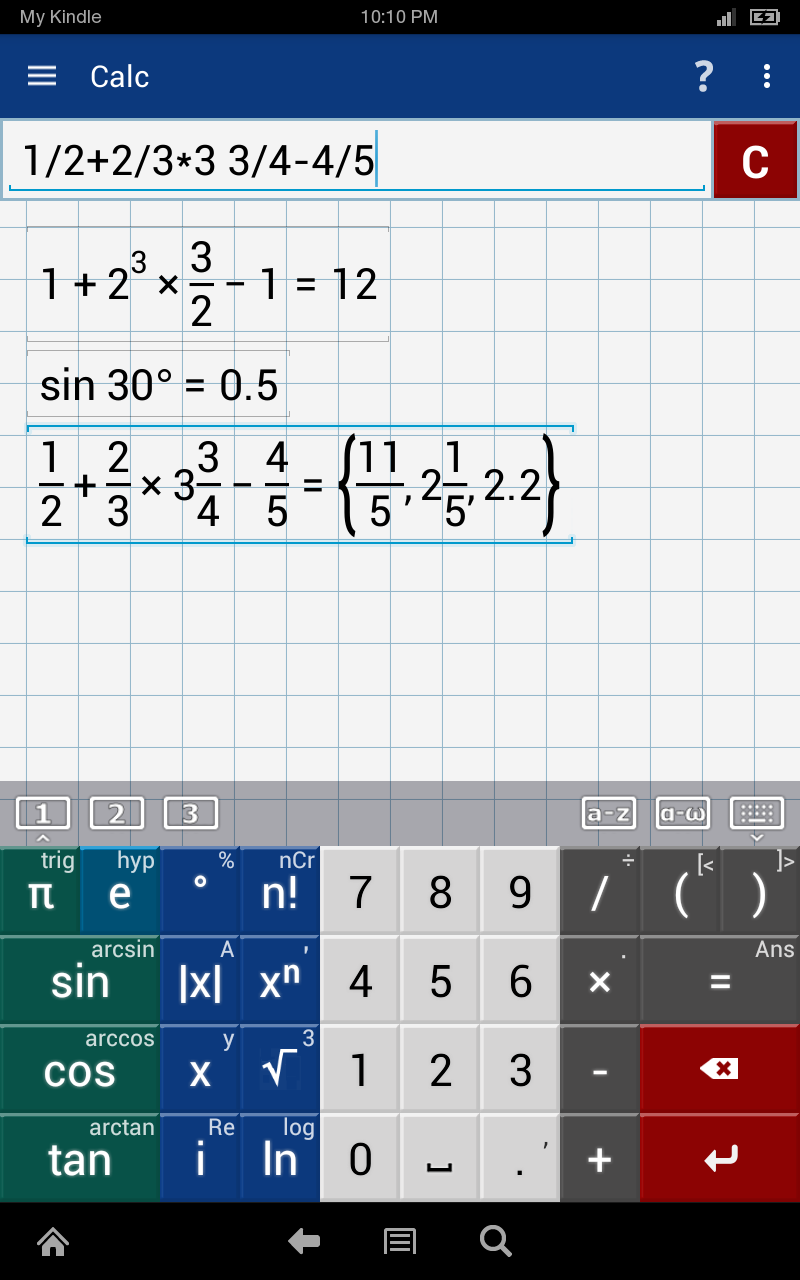
Task: Tap the search icon in bottom bar
Action: point(494,1241)
